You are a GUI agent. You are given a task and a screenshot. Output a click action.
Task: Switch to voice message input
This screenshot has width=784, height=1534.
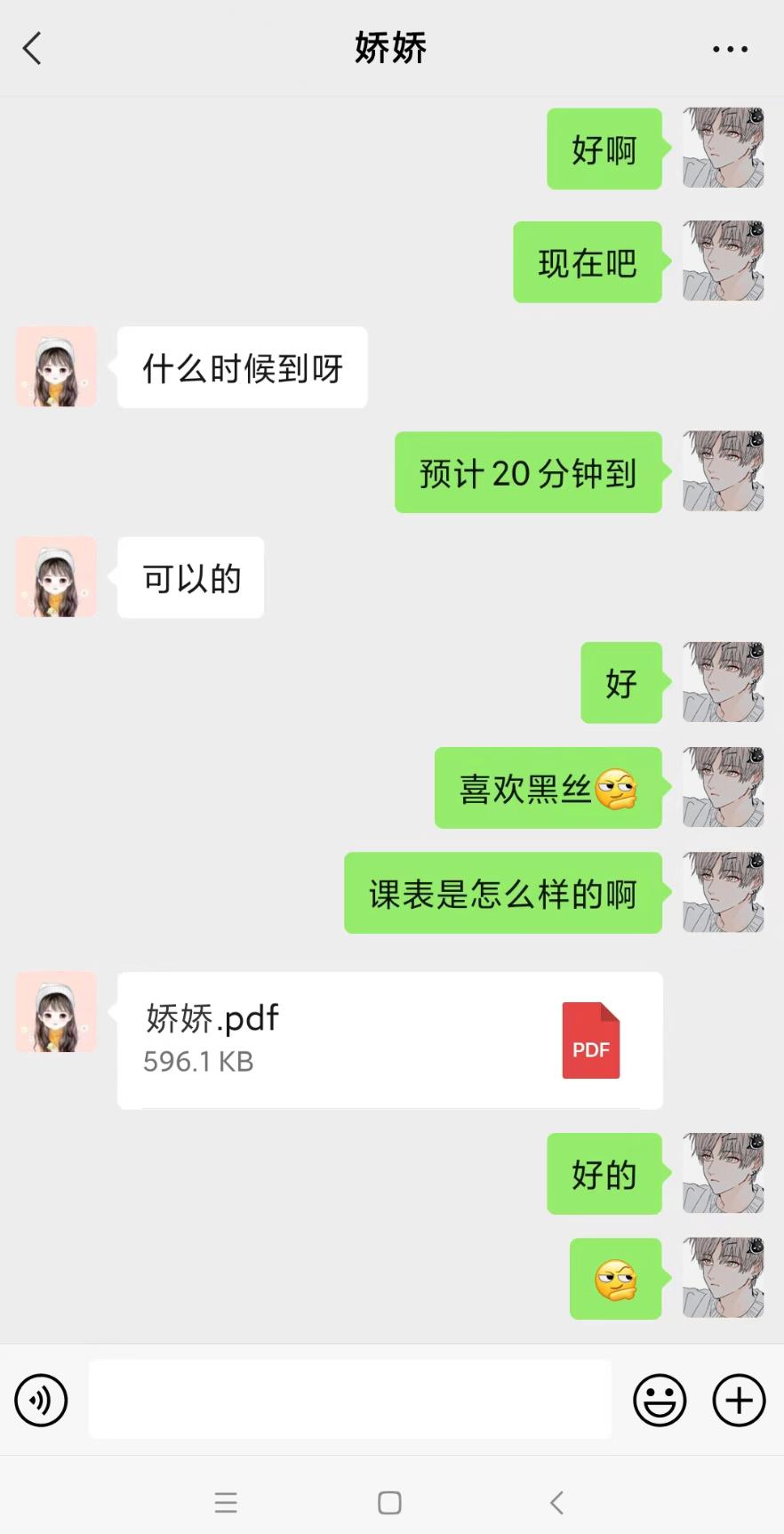[x=41, y=1400]
